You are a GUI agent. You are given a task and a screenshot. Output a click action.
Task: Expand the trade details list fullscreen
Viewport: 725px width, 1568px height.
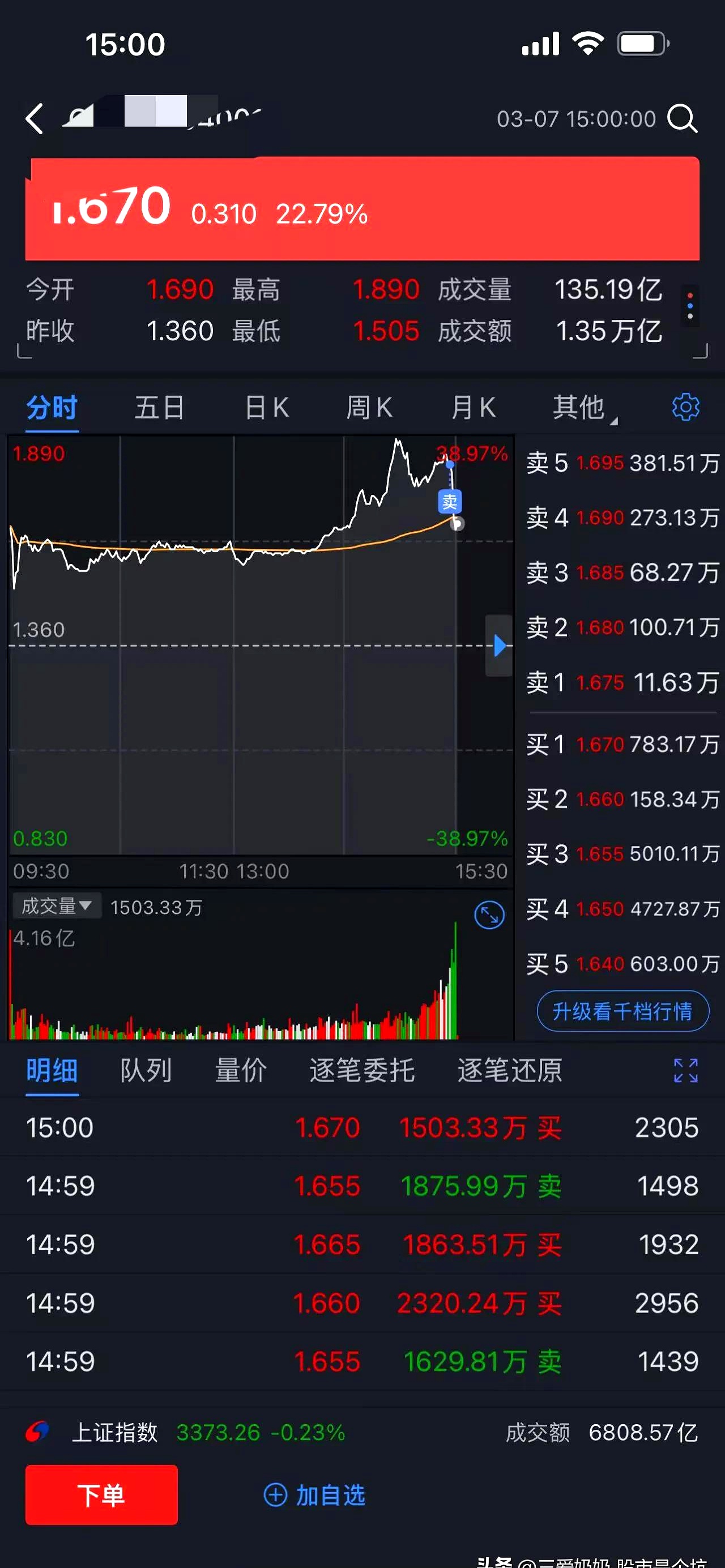(685, 1070)
